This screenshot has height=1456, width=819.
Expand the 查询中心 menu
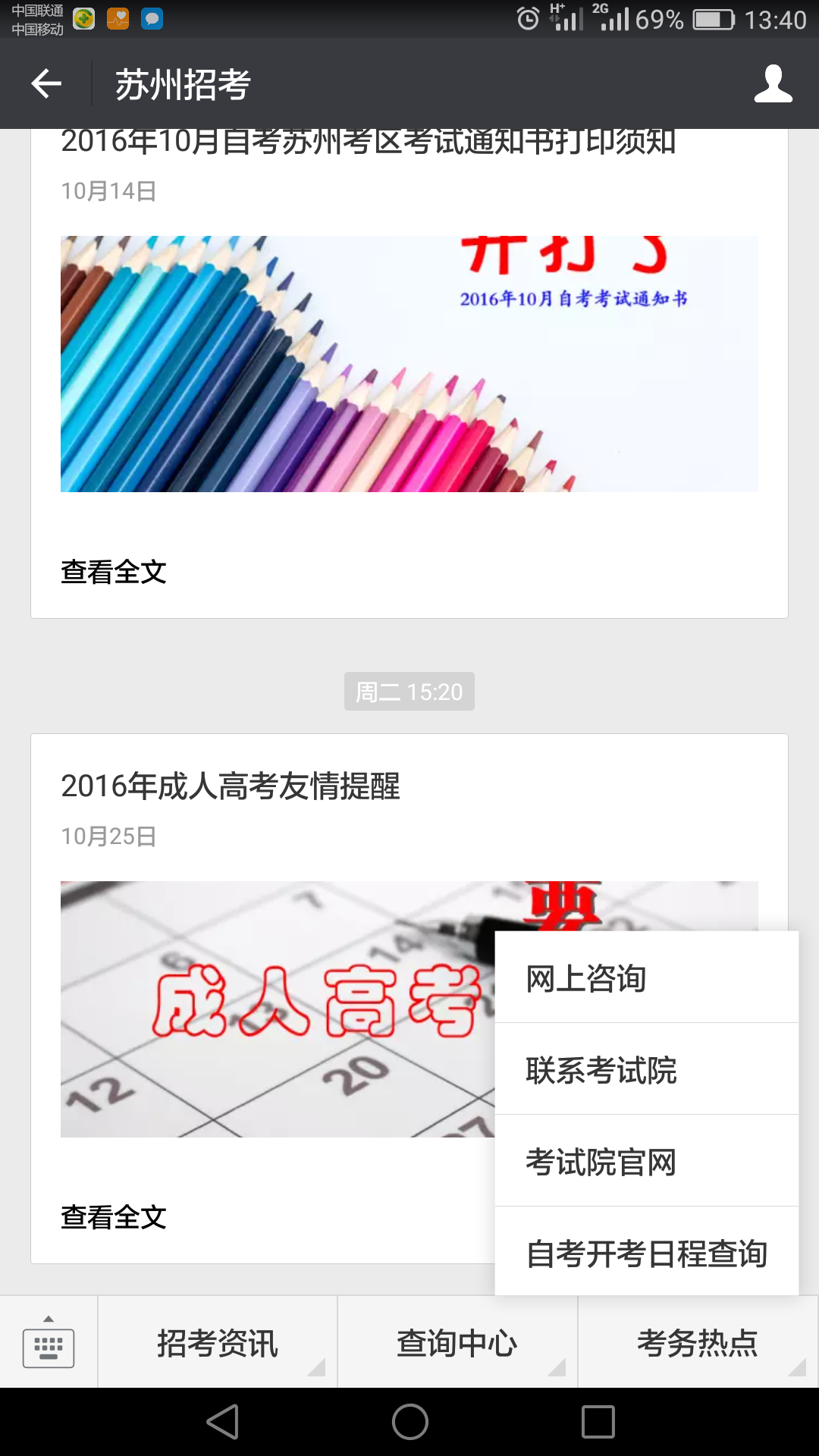click(457, 1343)
